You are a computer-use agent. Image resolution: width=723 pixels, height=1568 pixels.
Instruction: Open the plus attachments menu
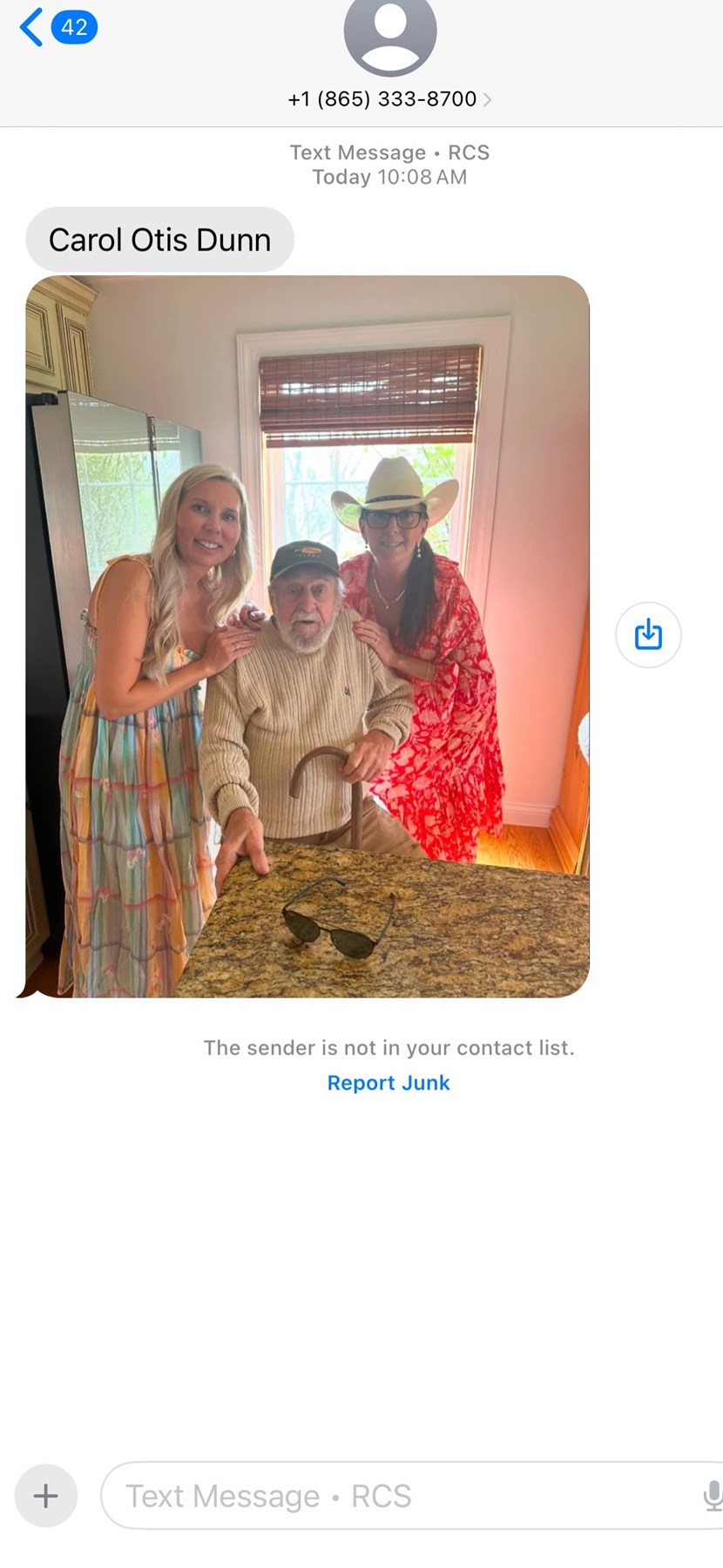46,1496
